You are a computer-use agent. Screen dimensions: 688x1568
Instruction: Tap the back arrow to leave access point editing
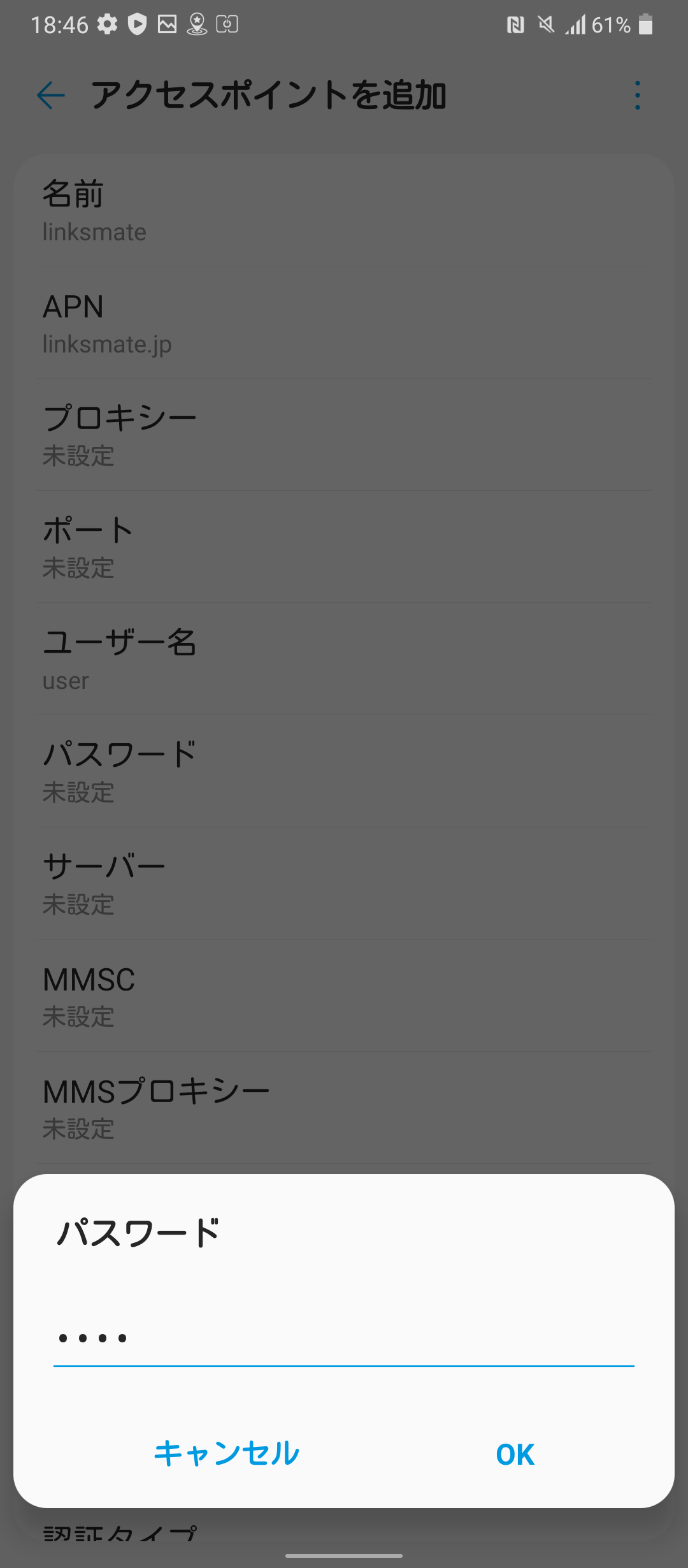pos(51,96)
